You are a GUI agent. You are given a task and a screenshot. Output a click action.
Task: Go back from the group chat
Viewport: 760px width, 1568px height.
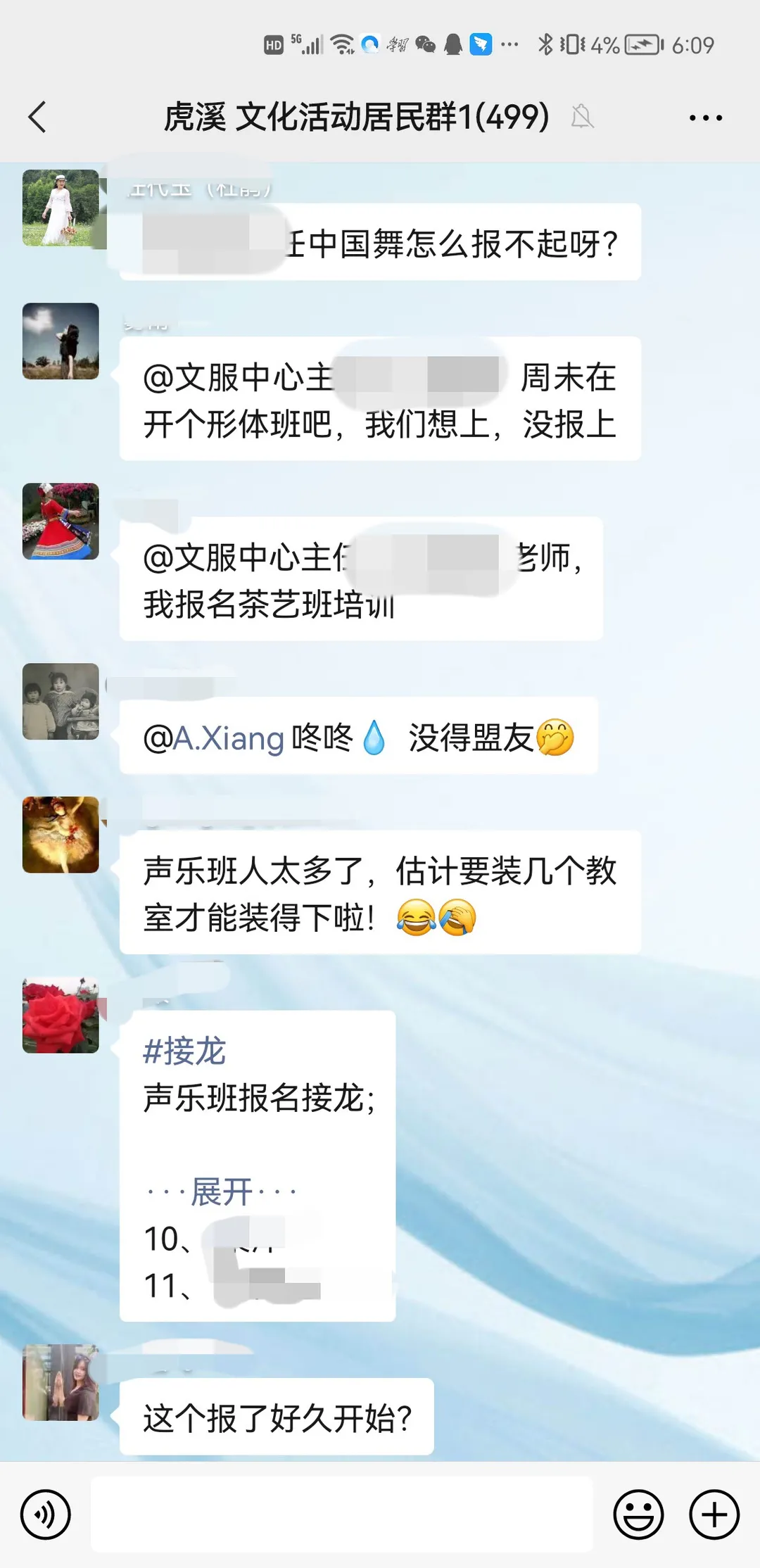point(38,117)
